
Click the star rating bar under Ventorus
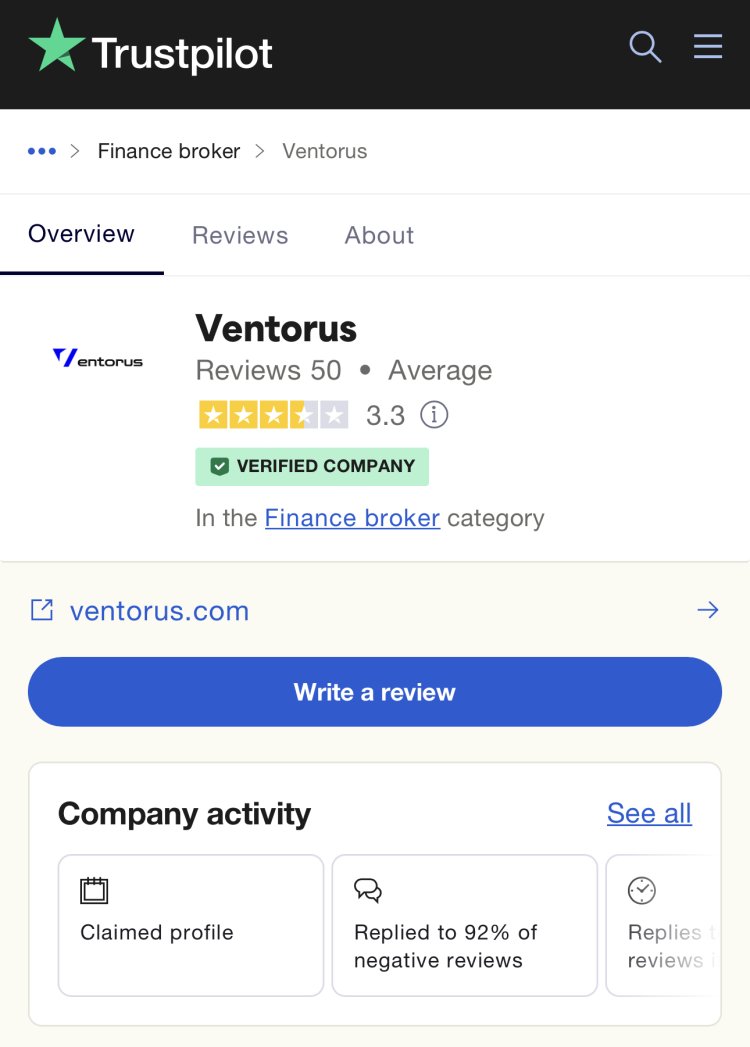click(272, 413)
